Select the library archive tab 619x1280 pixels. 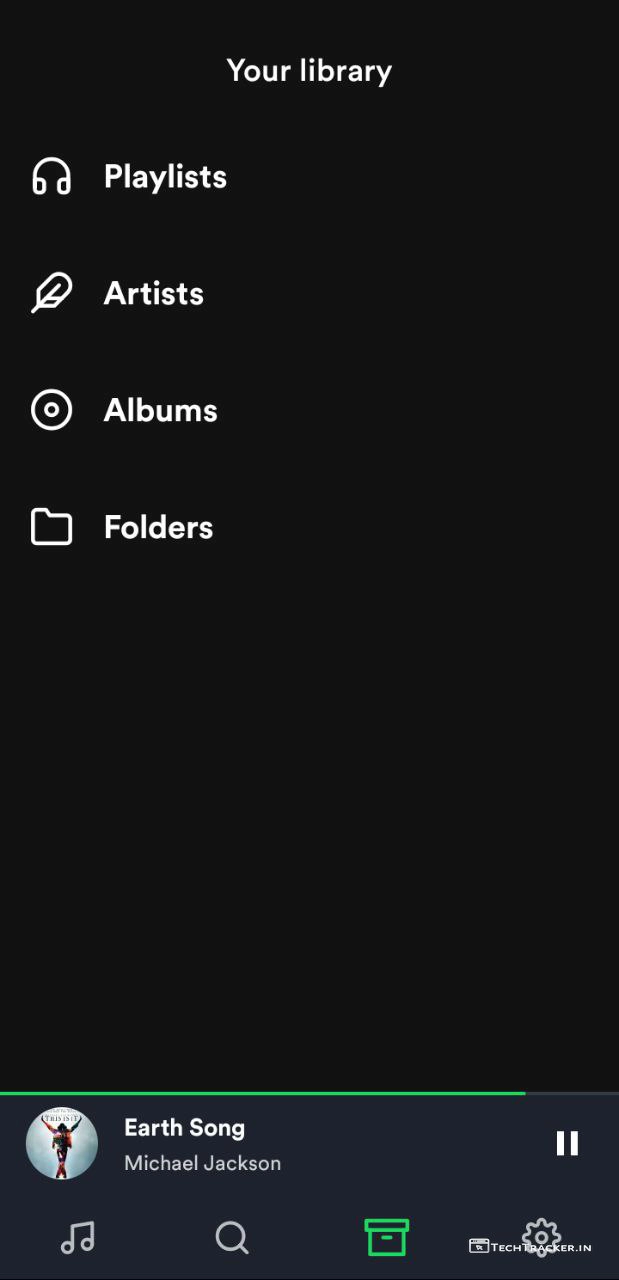[386, 1237]
